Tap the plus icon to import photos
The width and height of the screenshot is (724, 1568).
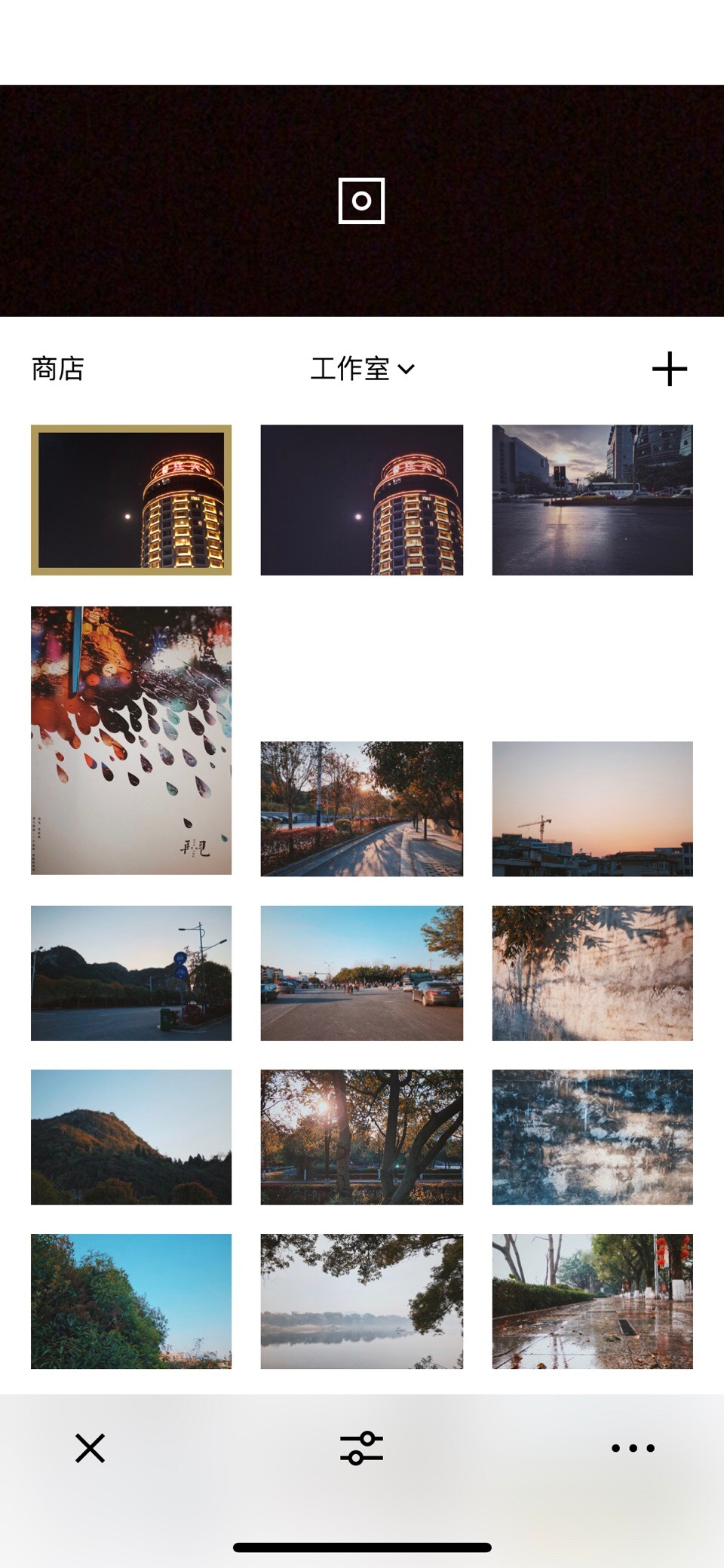[669, 369]
